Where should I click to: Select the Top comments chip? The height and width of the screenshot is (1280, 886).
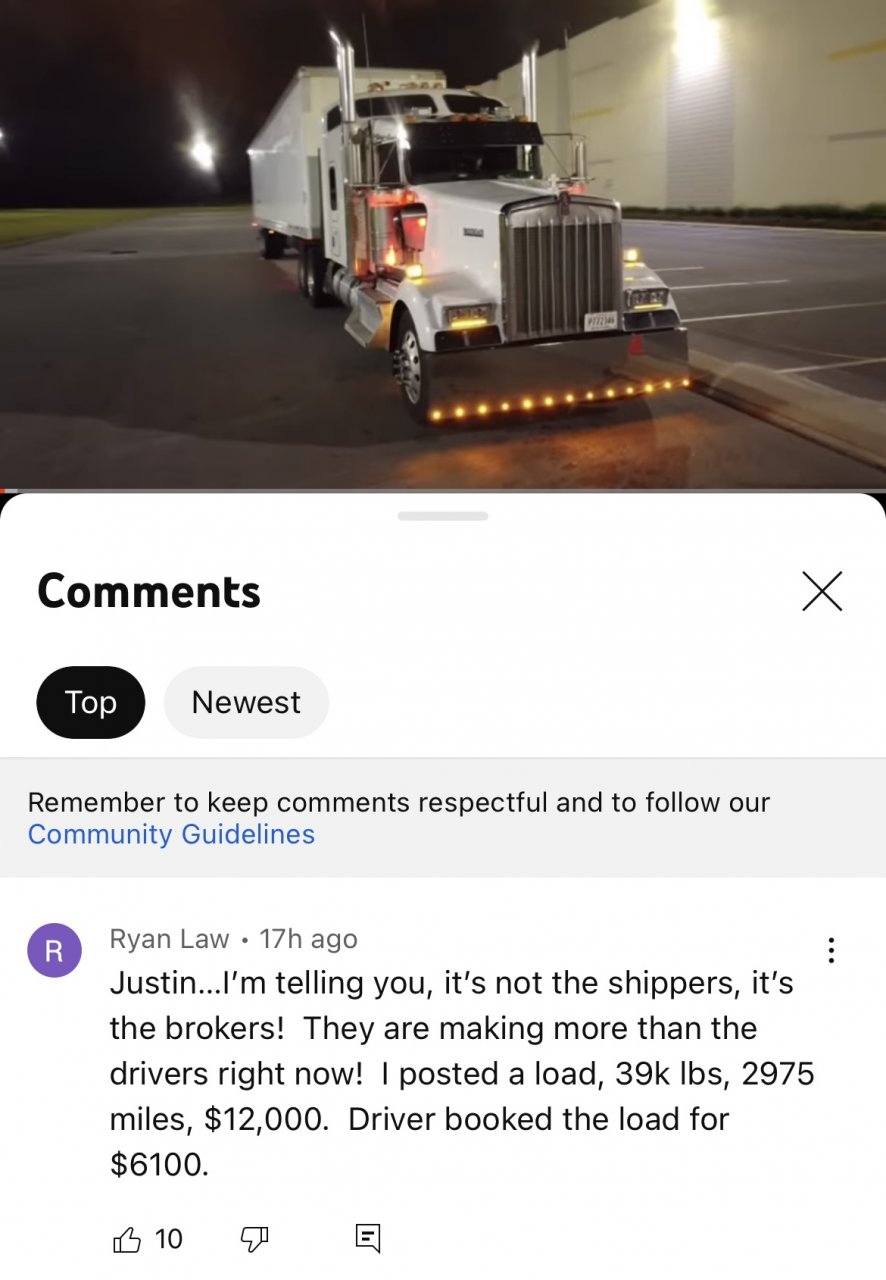[x=91, y=703]
